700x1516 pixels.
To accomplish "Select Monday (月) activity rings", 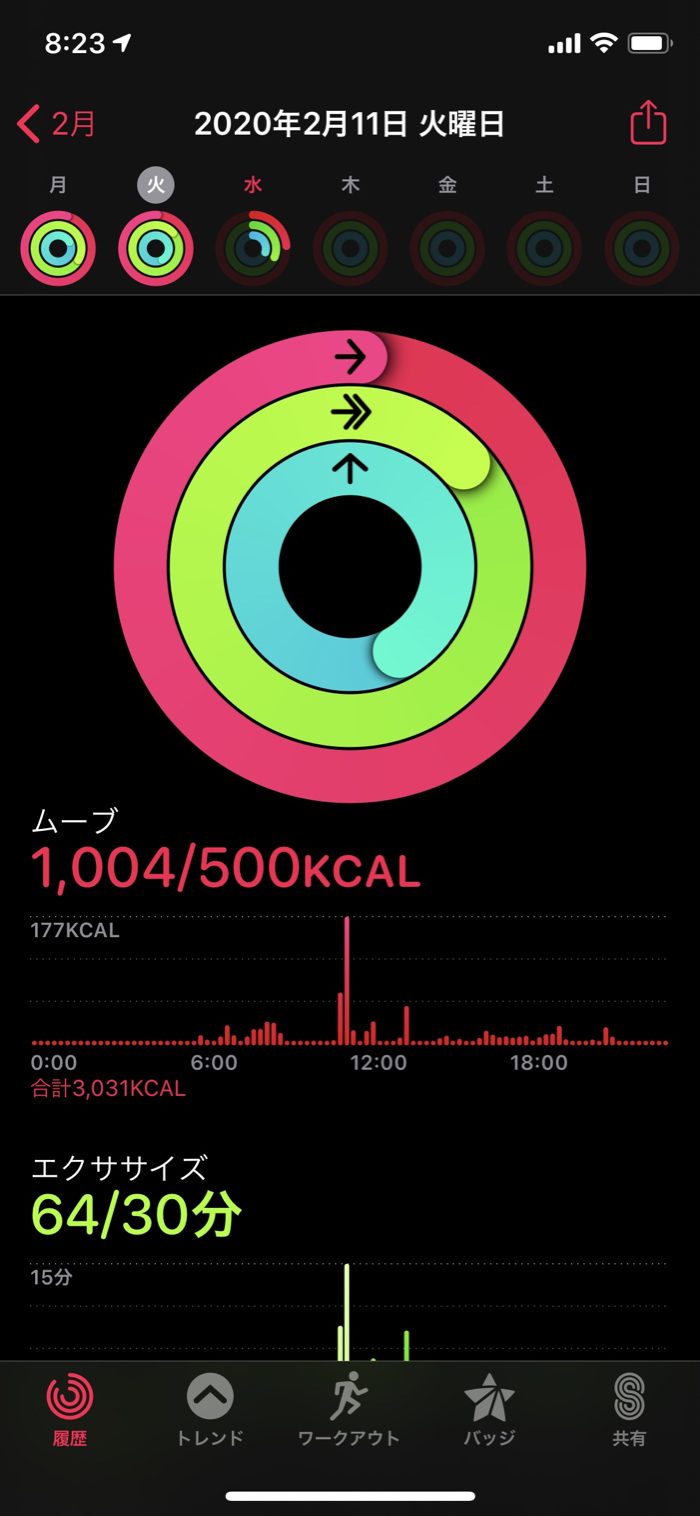I will 58,248.
